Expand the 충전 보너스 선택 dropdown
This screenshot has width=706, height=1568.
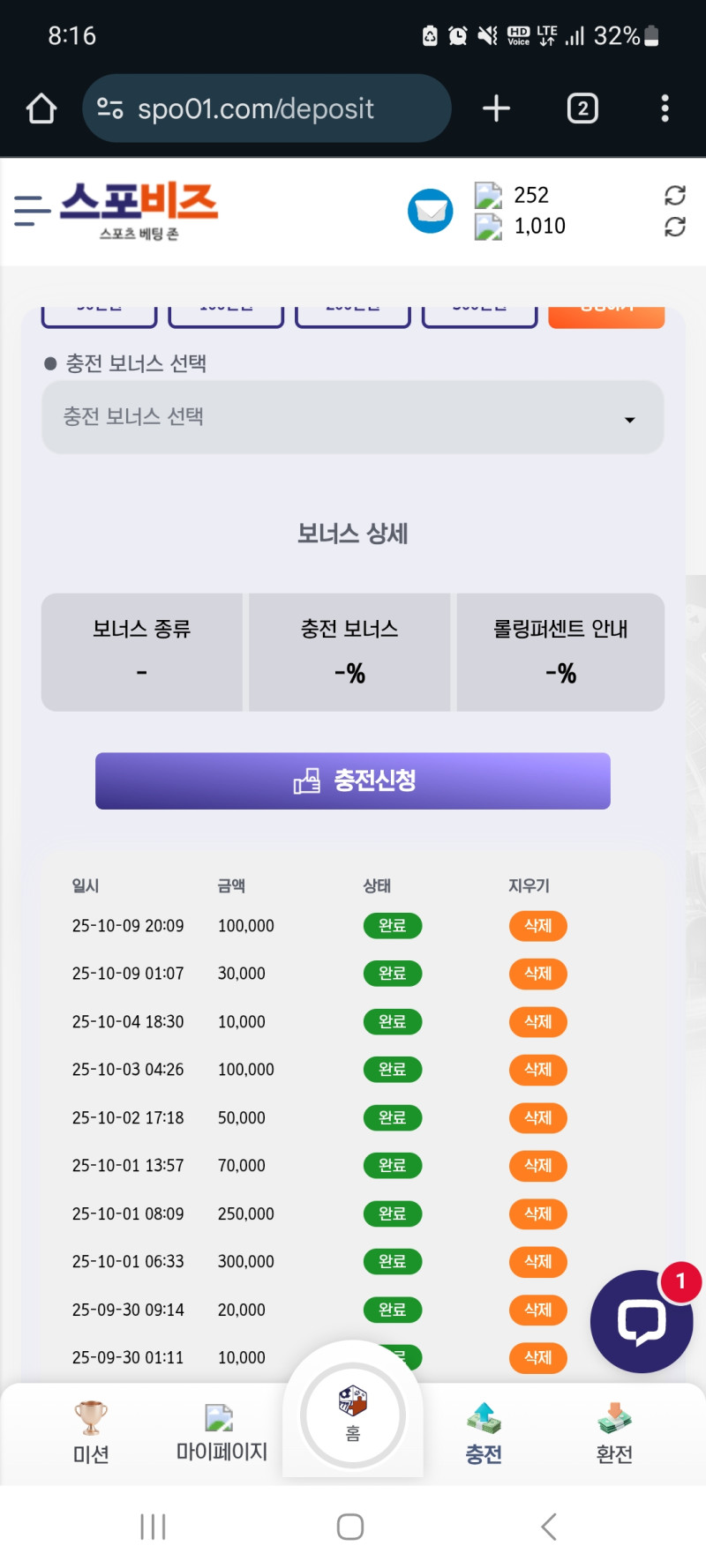coord(353,417)
